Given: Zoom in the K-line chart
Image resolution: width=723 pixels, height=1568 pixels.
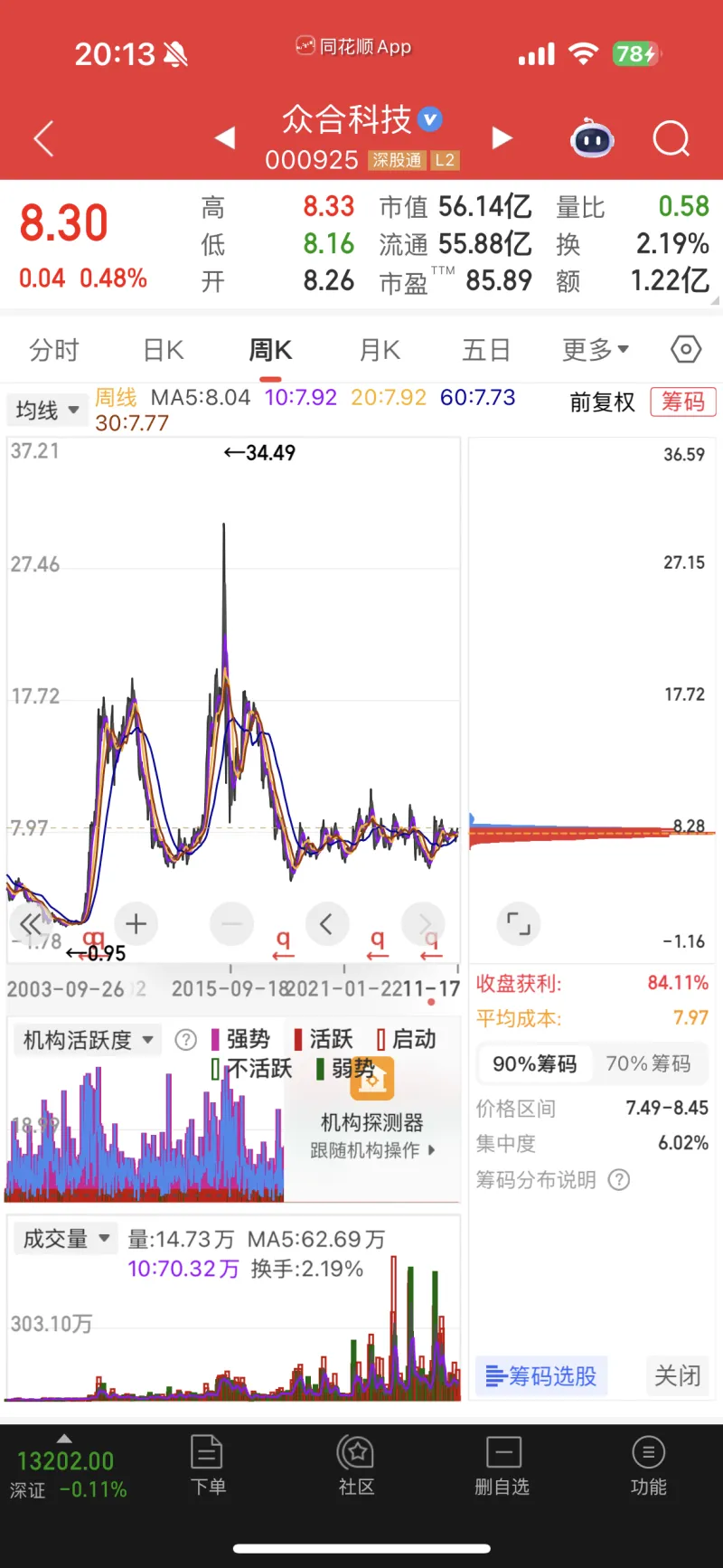Looking at the screenshot, I should 136,923.
